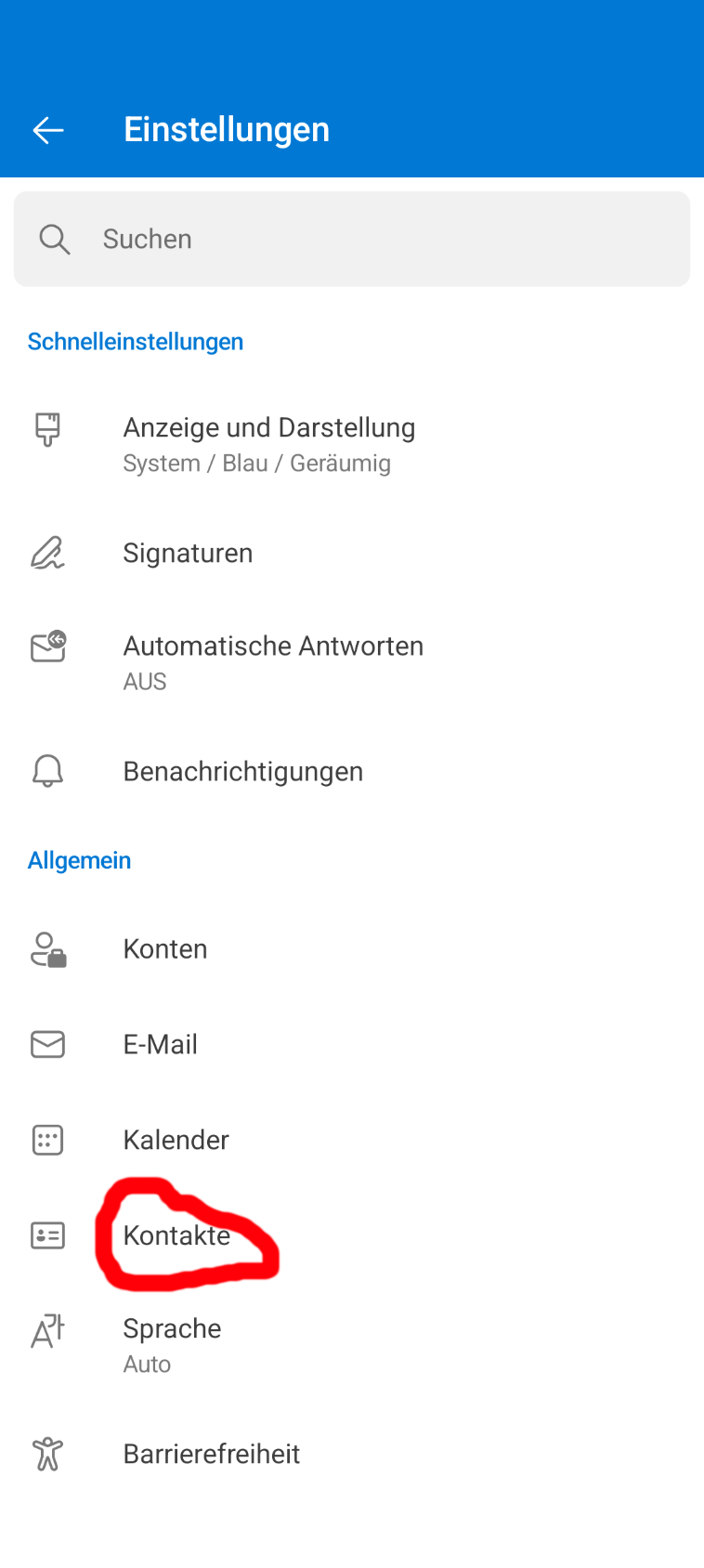Click the Kontakte contact card icon

(x=47, y=1235)
